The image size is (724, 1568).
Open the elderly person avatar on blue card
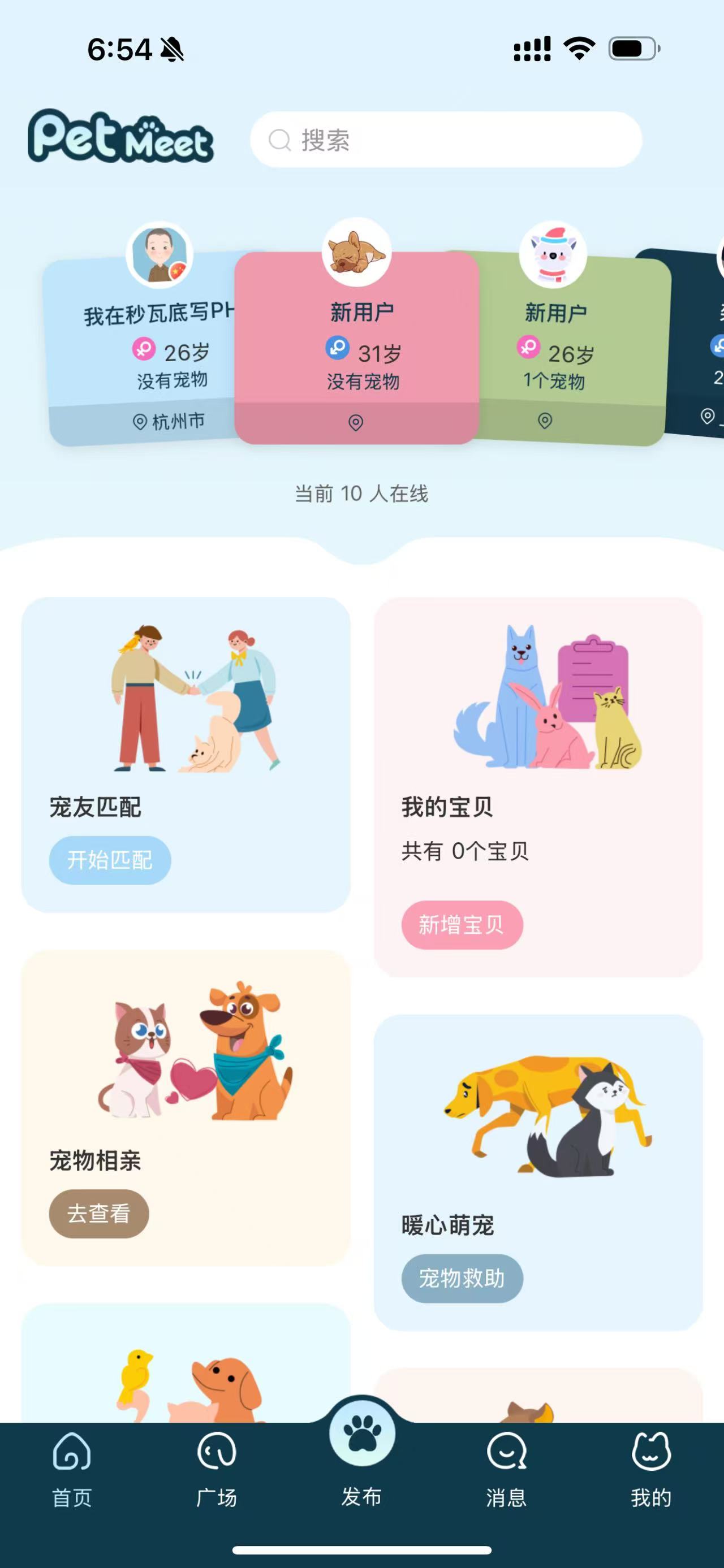coord(160,254)
